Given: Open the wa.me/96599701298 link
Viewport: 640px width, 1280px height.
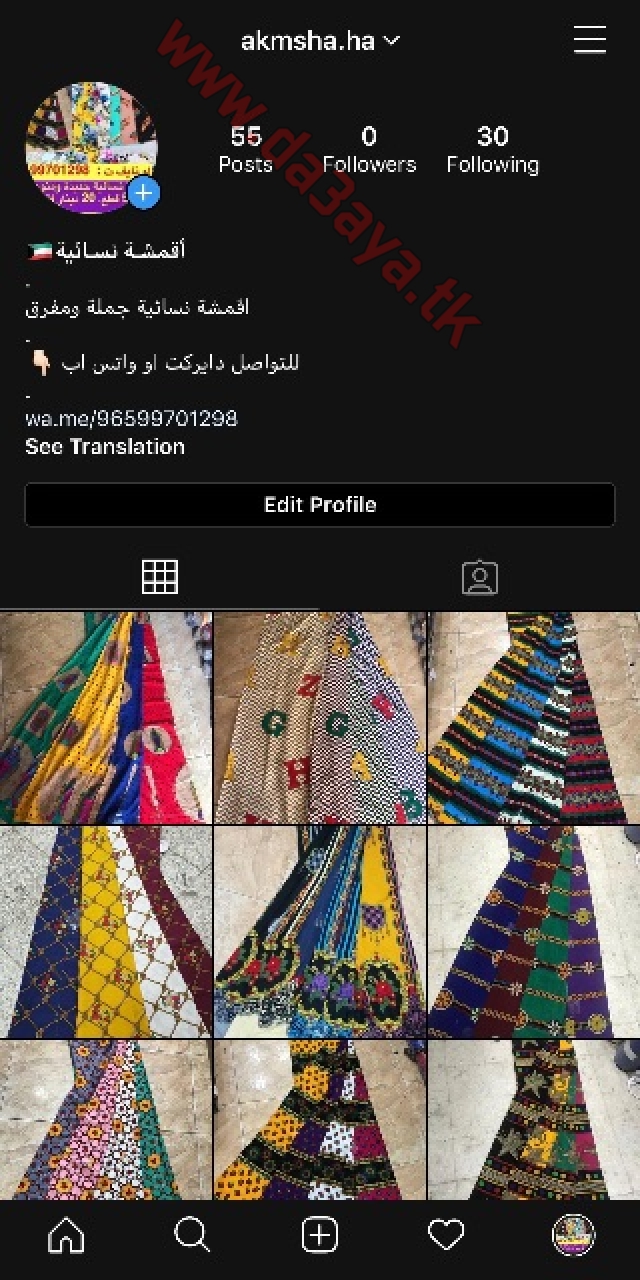Looking at the screenshot, I should point(131,418).
